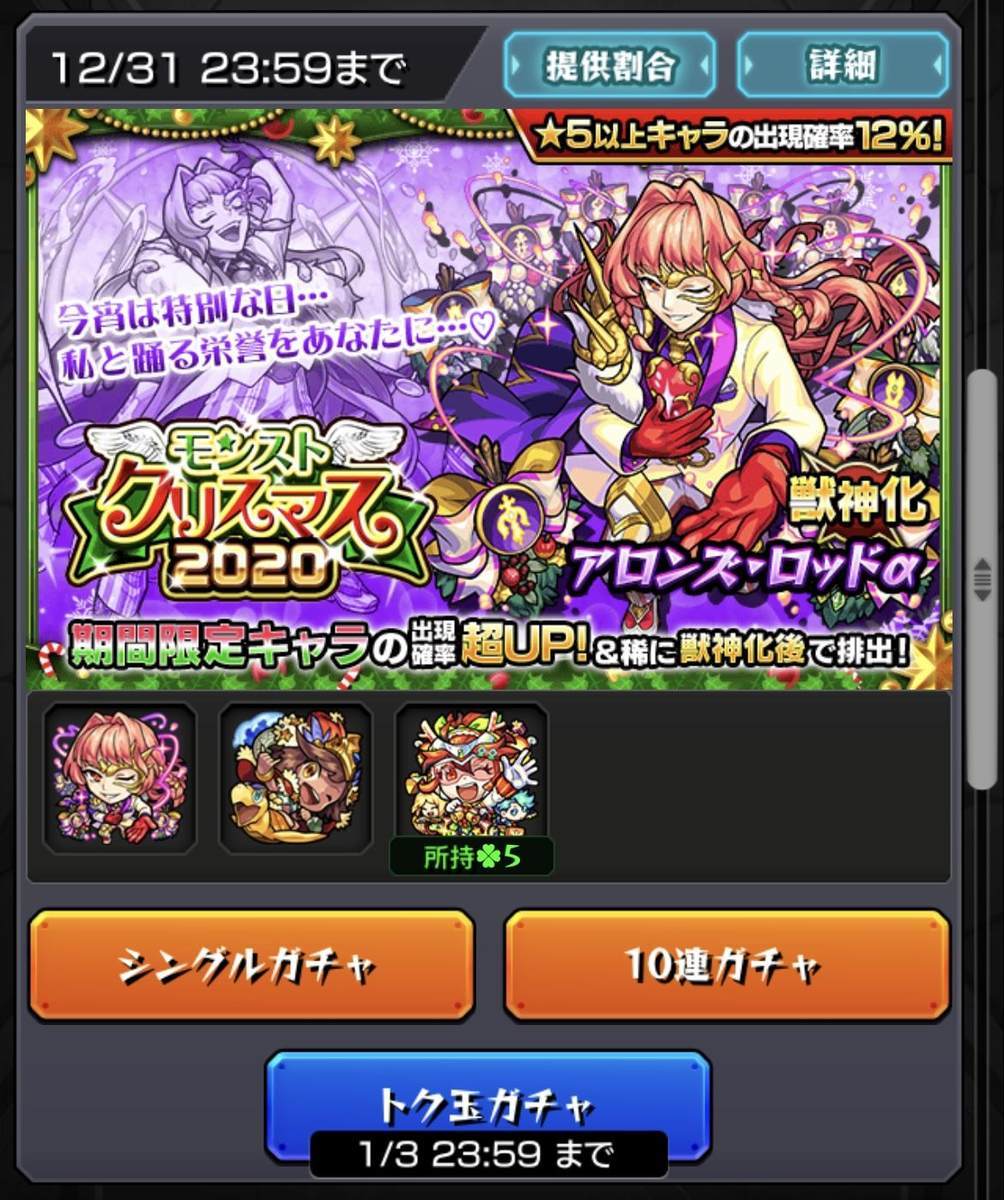
Task: Select the character icon marked 所持5
Action: coord(471,776)
